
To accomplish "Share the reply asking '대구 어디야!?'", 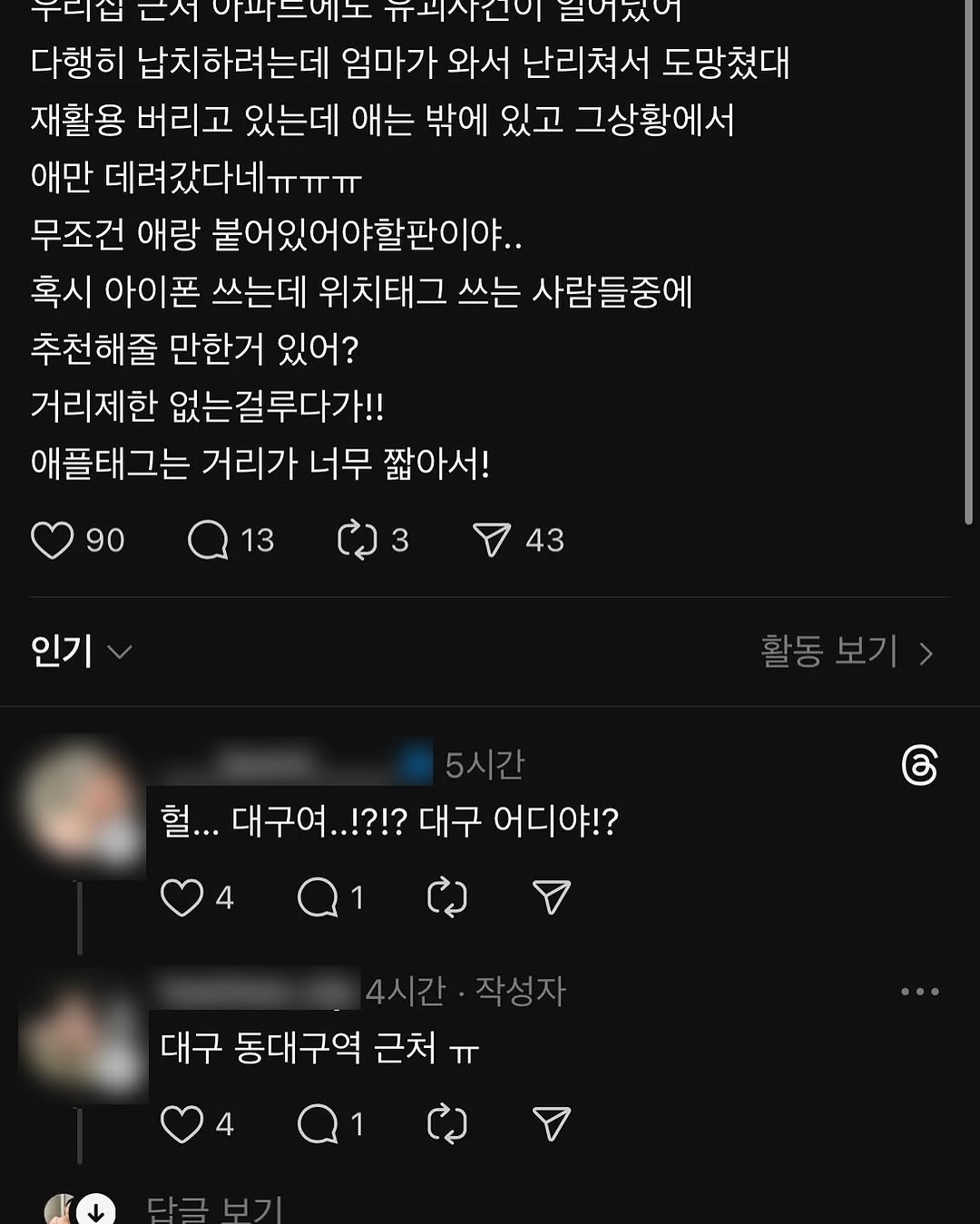I will pos(551,897).
